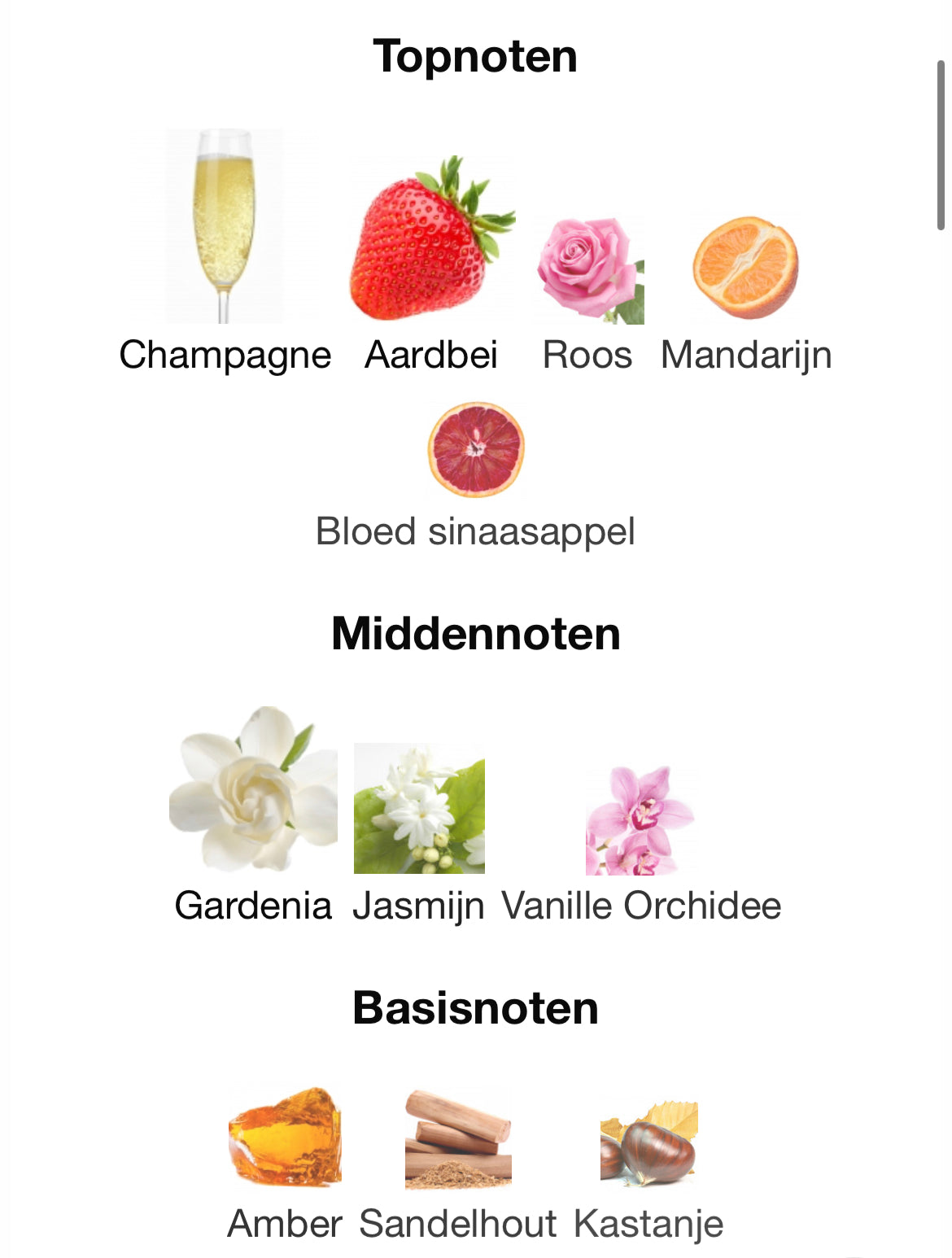View the Kastanje note
The height and width of the screenshot is (1258, 952).
(x=648, y=1142)
